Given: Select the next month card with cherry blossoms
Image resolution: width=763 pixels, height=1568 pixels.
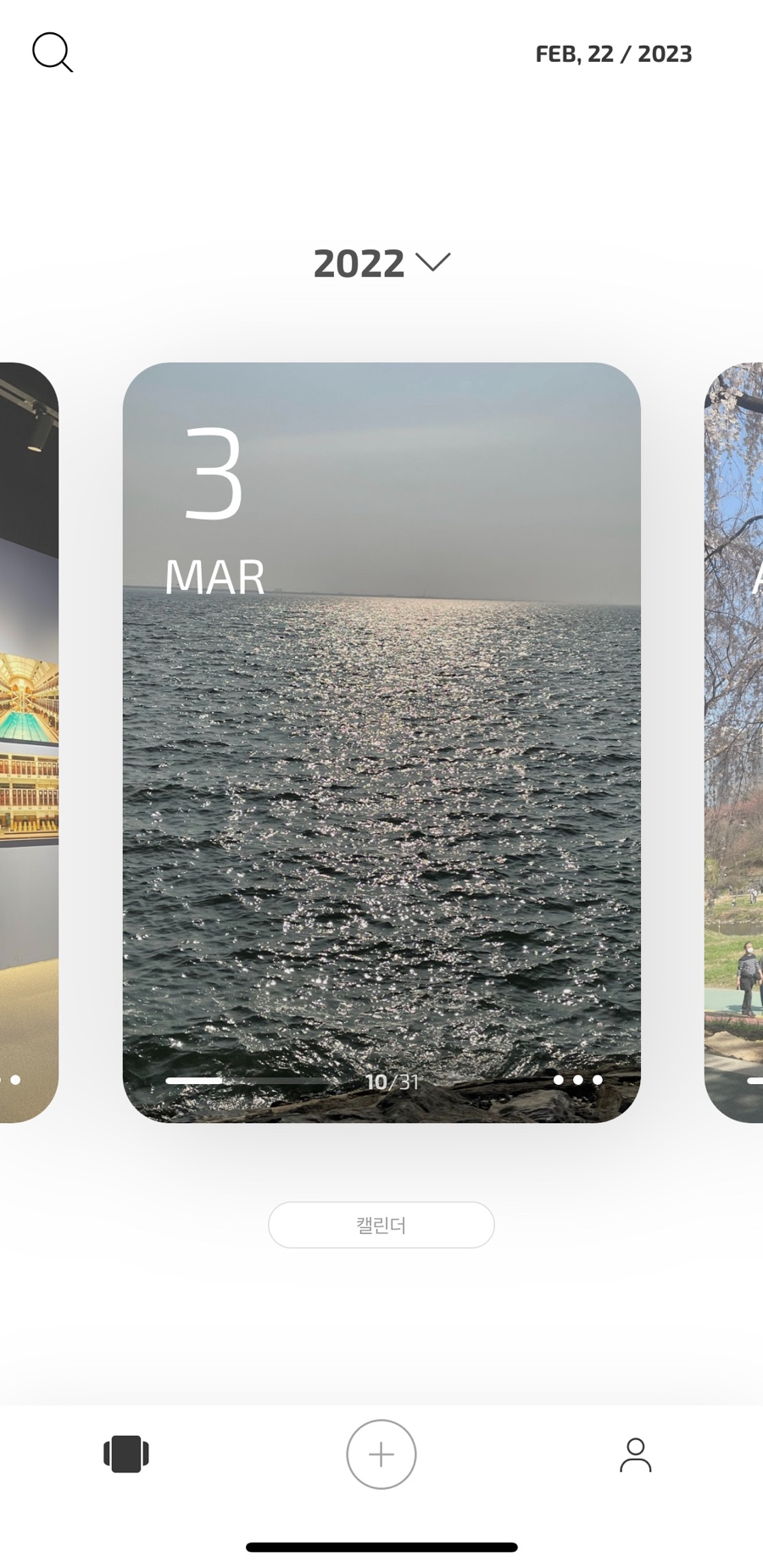Looking at the screenshot, I should [x=734, y=742].
